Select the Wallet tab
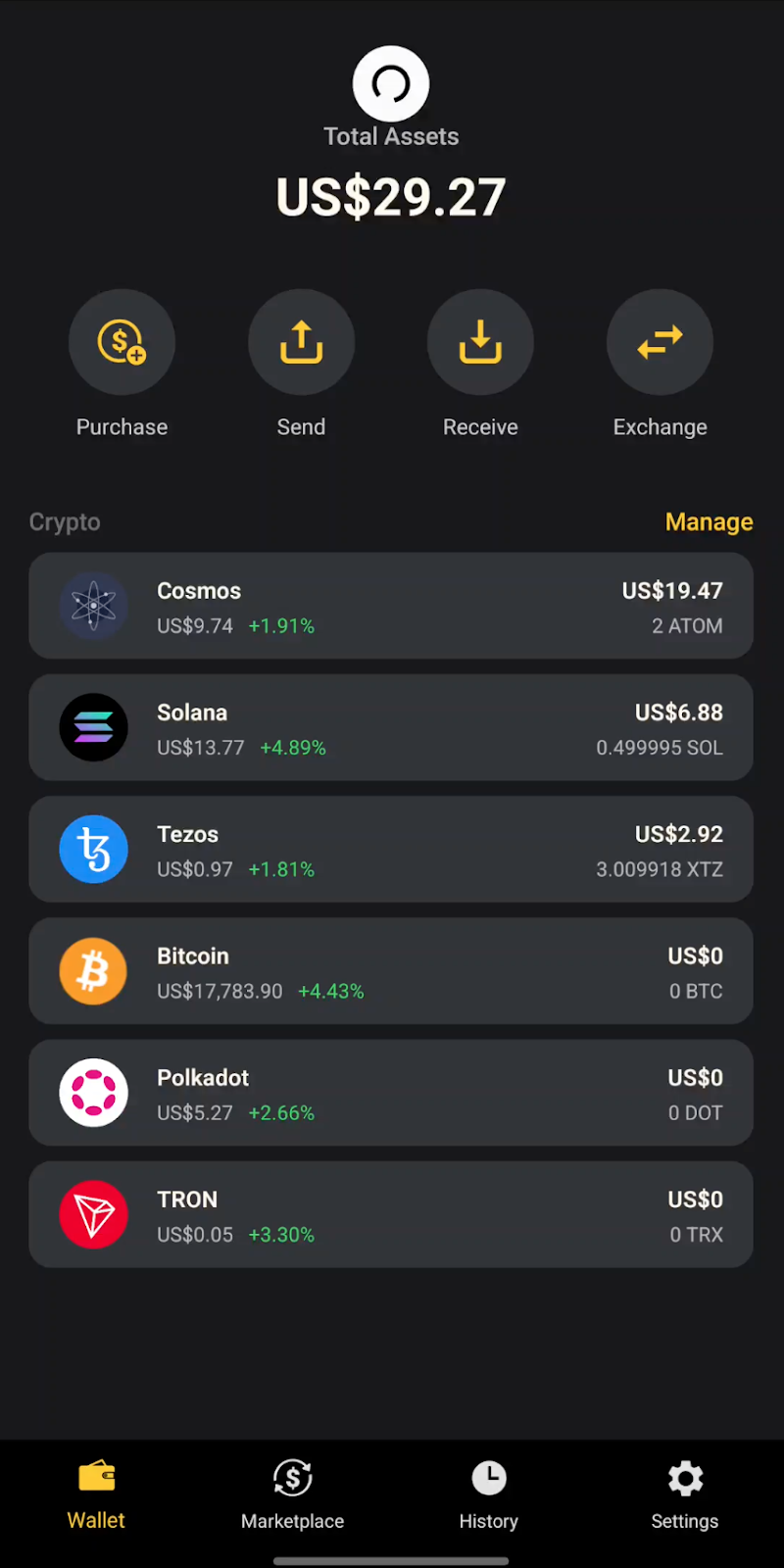 [x=95, y=1494]
